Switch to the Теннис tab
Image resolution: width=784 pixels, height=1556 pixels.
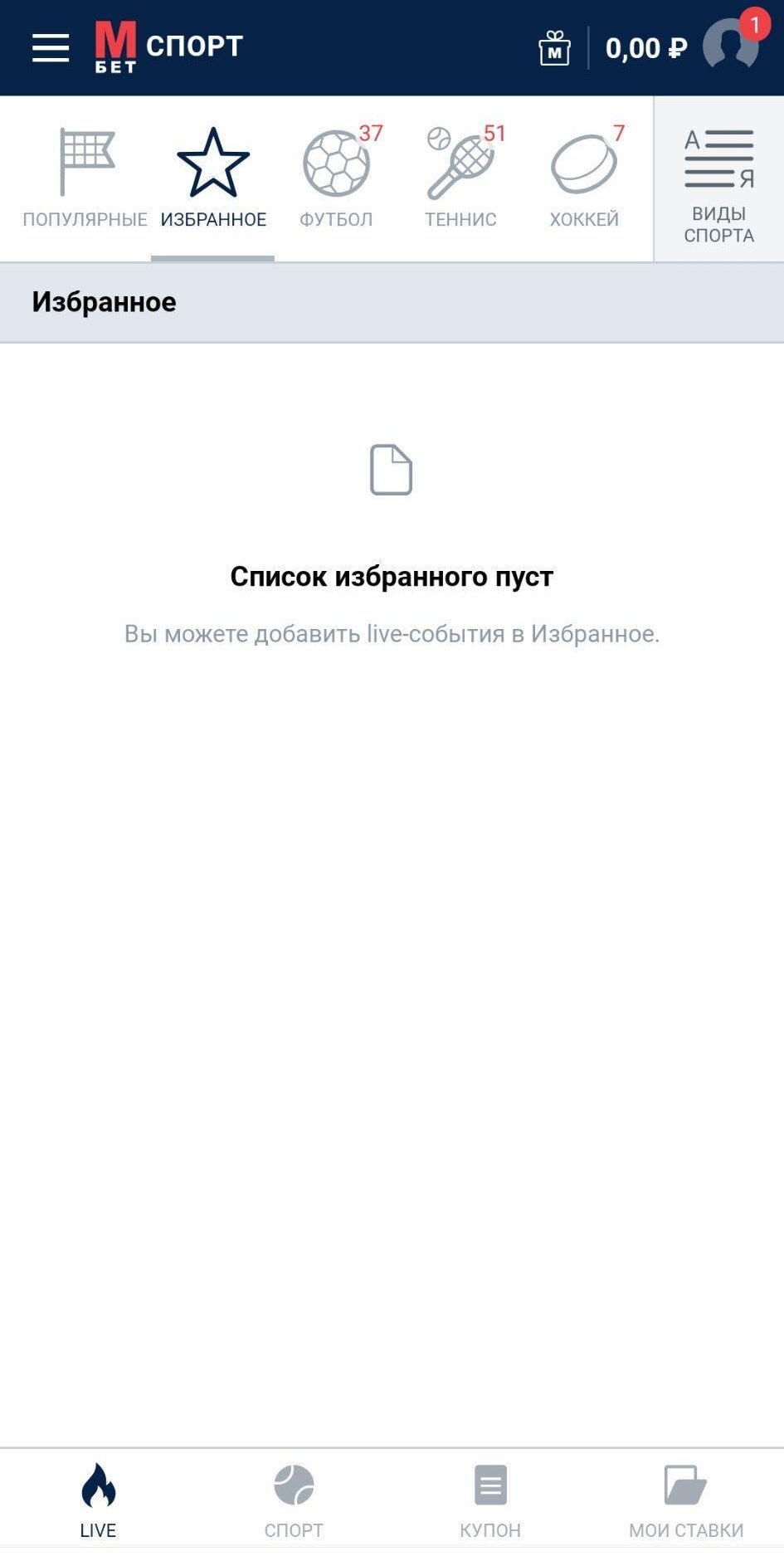pyautogui.click(x=460, y=178)
